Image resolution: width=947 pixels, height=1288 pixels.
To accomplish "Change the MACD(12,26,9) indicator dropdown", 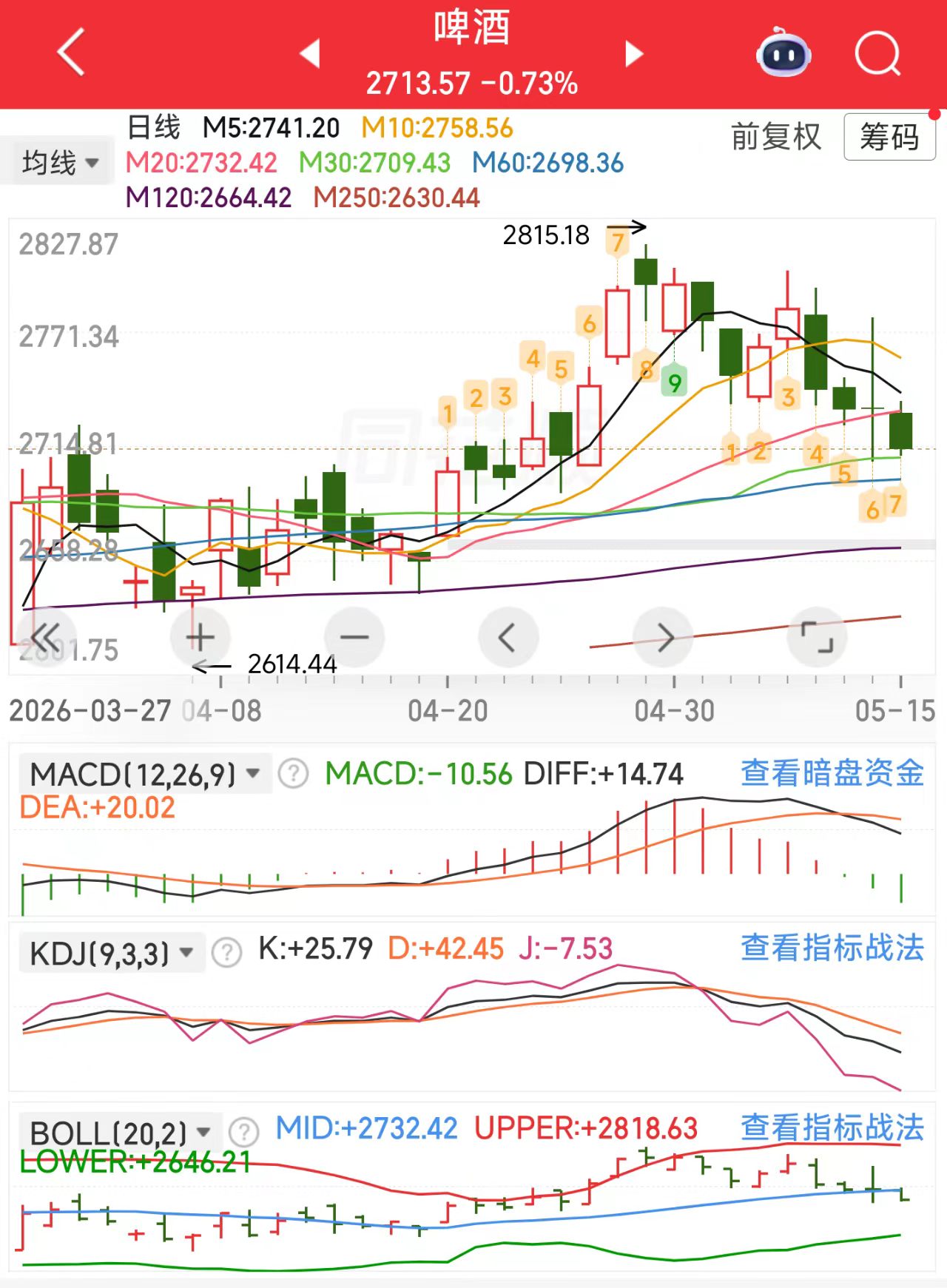I will (145, 774).
